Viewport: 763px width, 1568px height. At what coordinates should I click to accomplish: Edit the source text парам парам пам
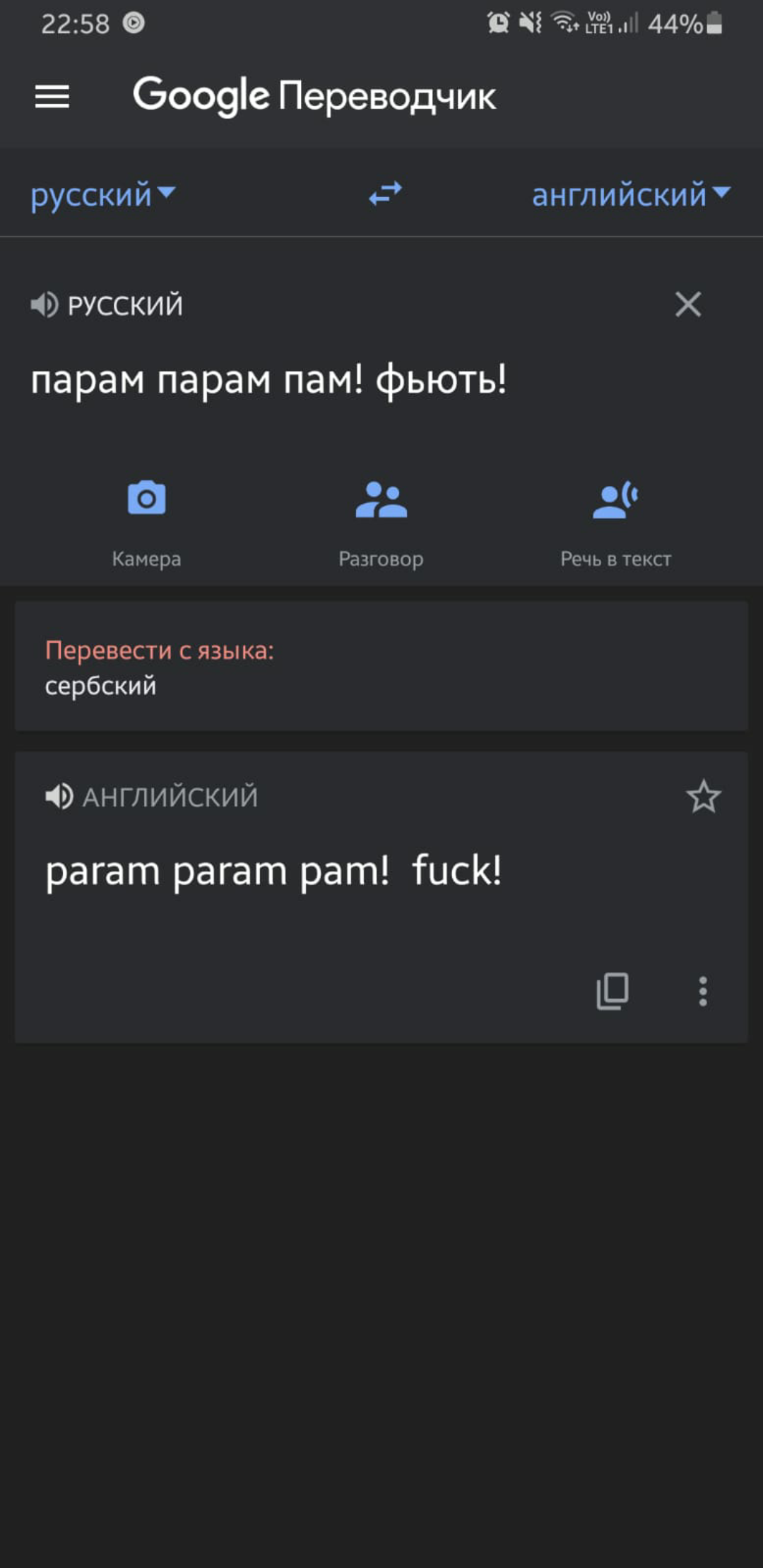(268, 380)
